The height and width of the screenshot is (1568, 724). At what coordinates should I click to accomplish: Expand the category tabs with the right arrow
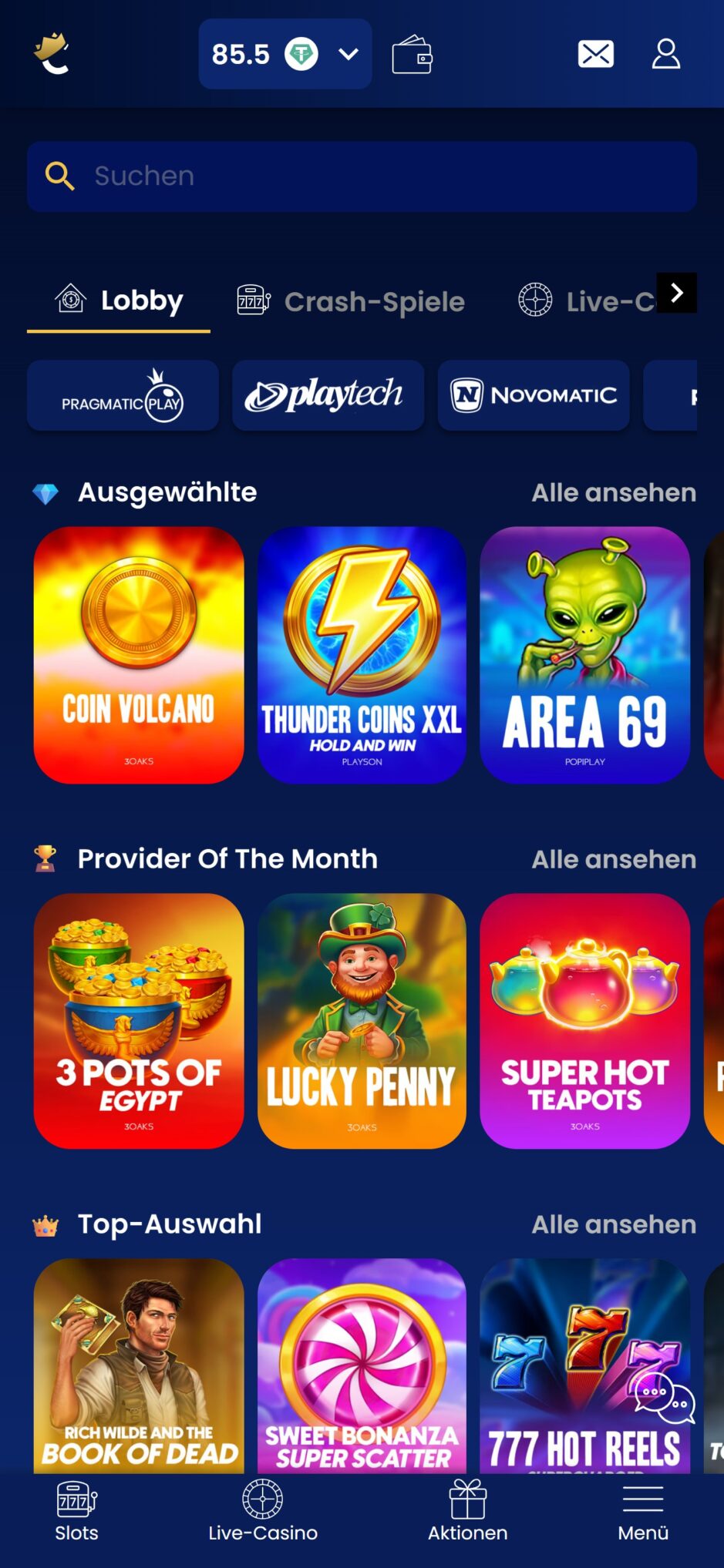click(x=676, y=293)
